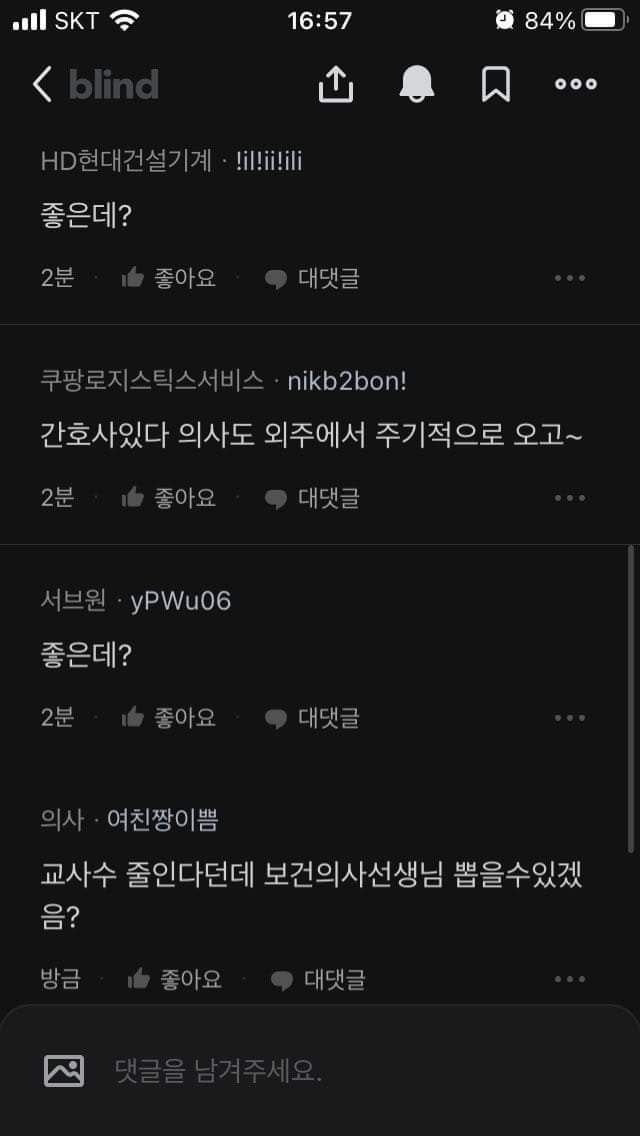Like nikb2bon!'s comment

[x=168, y=497]
